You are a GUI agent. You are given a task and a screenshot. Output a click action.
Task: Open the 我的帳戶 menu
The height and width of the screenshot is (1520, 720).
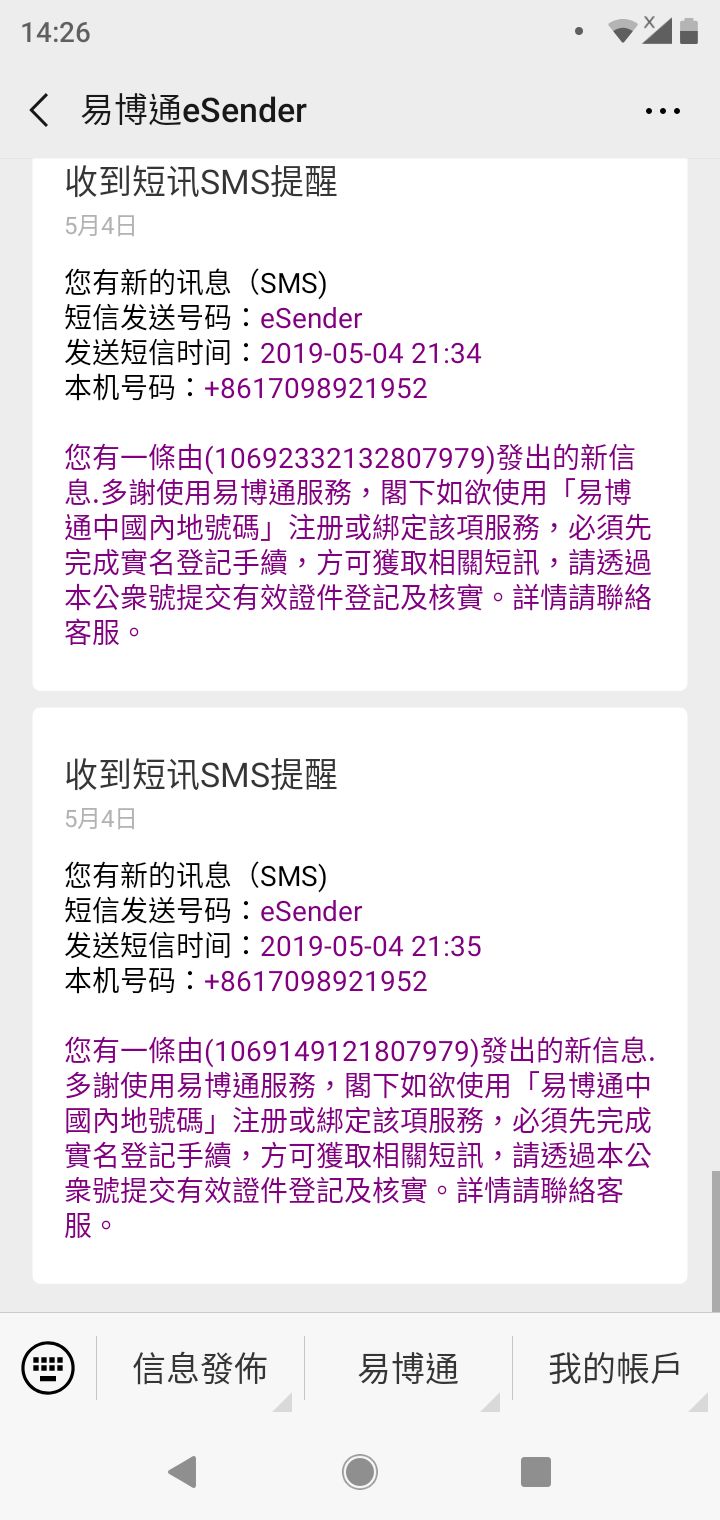[615, 1367]
